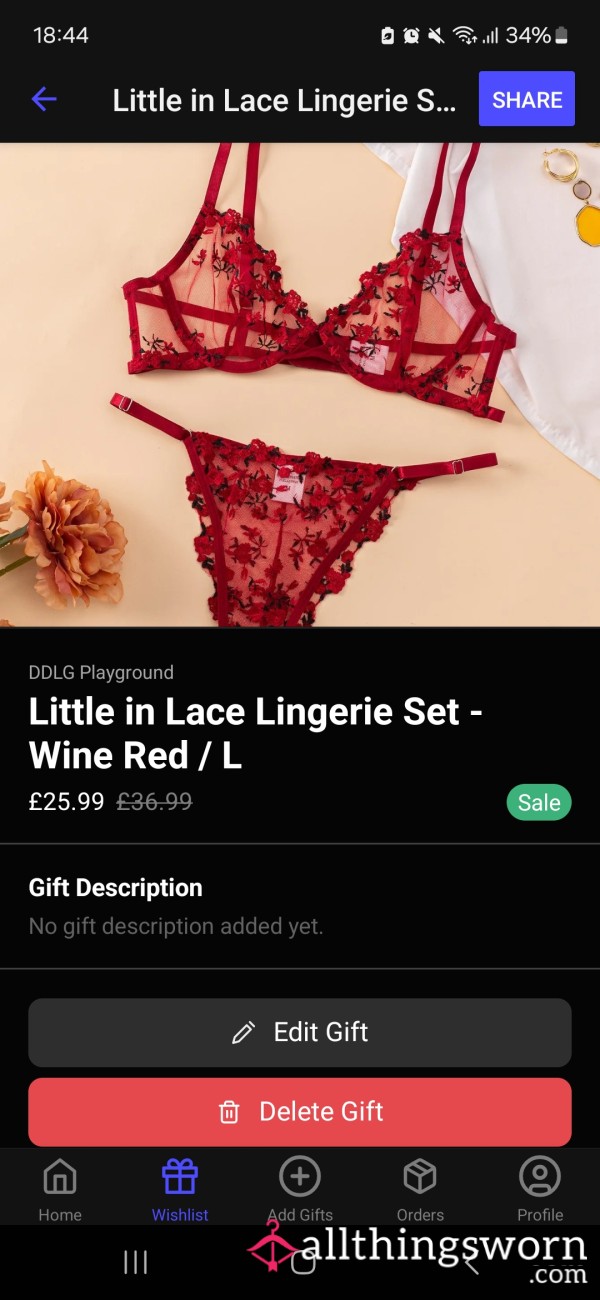Viewport: 600px width, 1300px height.
Task: Switch to the Orders tab
Action: click(420, 1190)
